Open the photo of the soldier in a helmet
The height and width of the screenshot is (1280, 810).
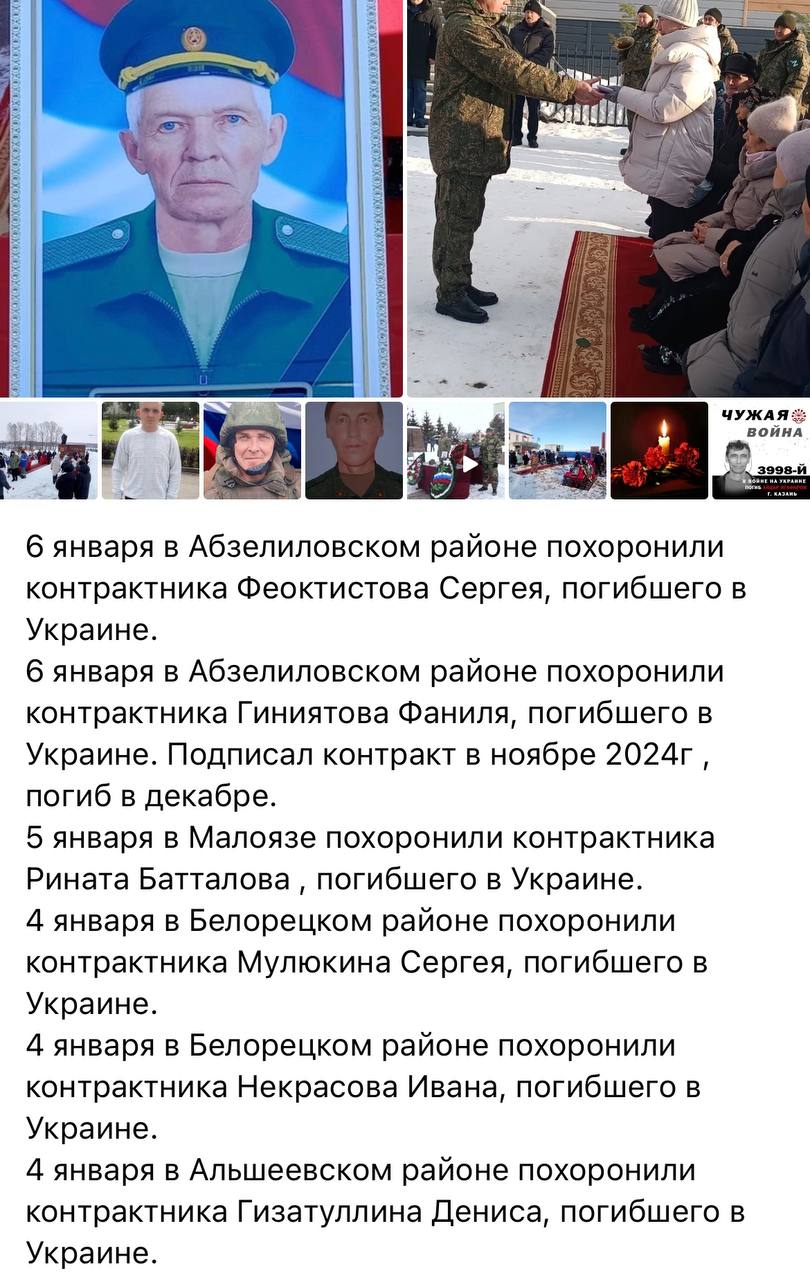(252, 451)
